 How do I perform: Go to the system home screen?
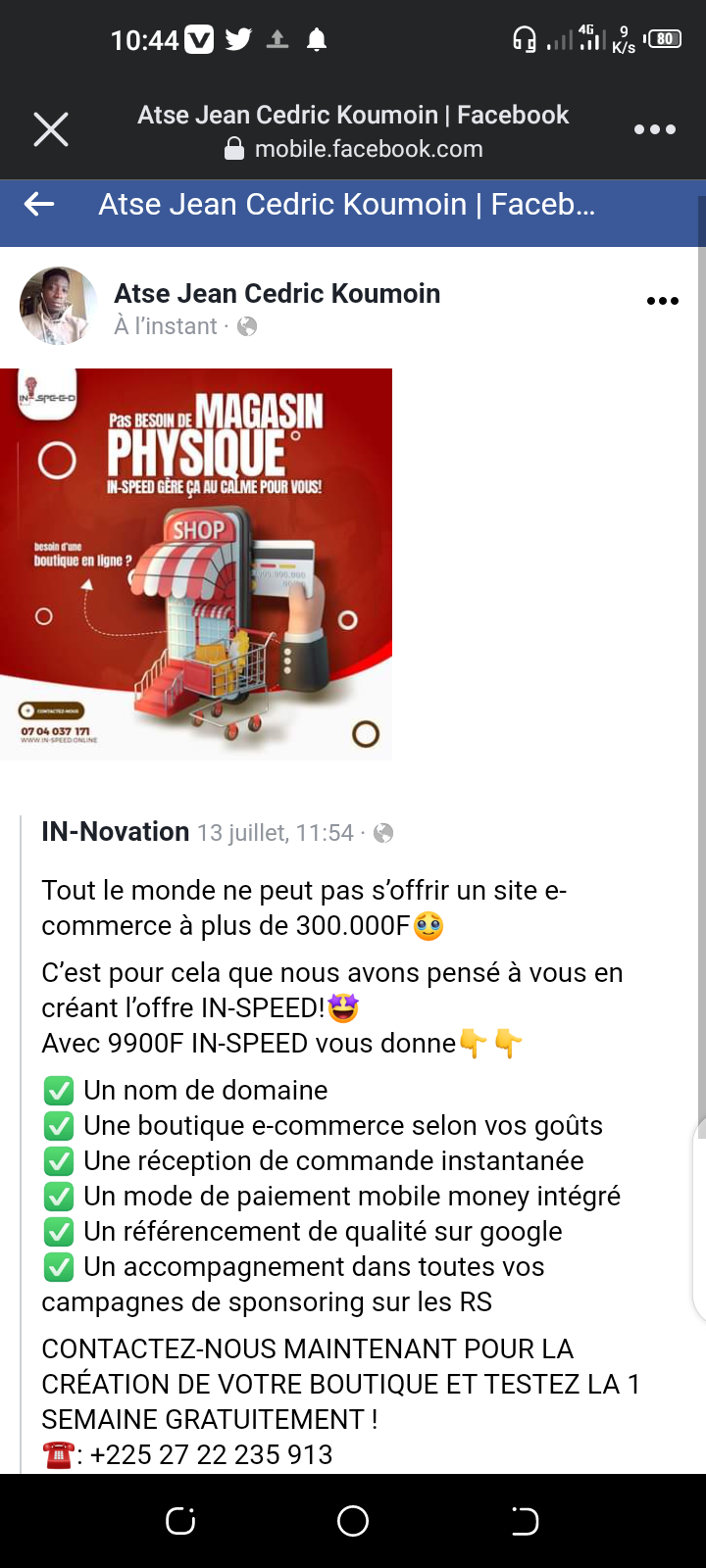click(353, 1521)
